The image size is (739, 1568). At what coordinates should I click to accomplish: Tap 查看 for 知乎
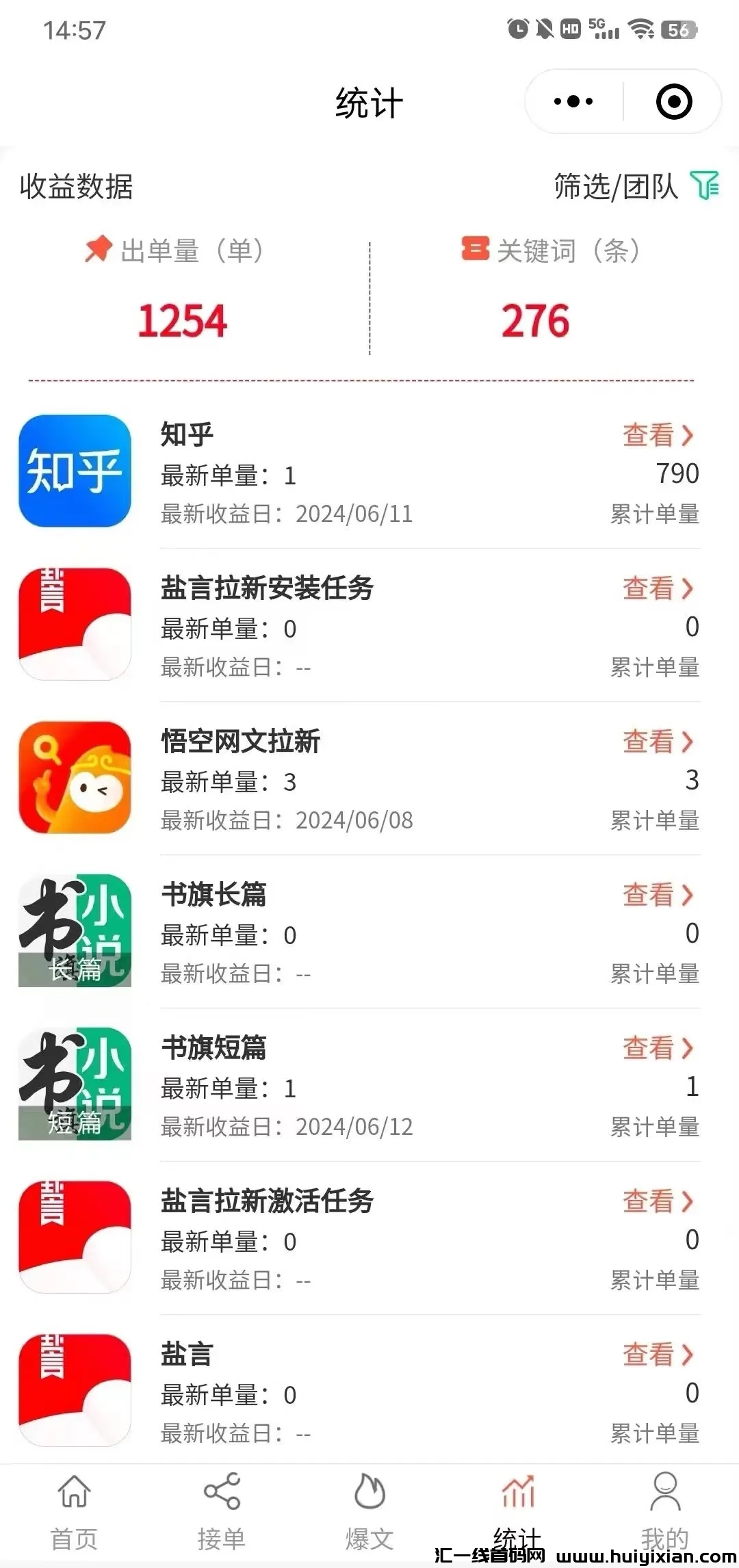pyautogui.click(x=658, y=435)
